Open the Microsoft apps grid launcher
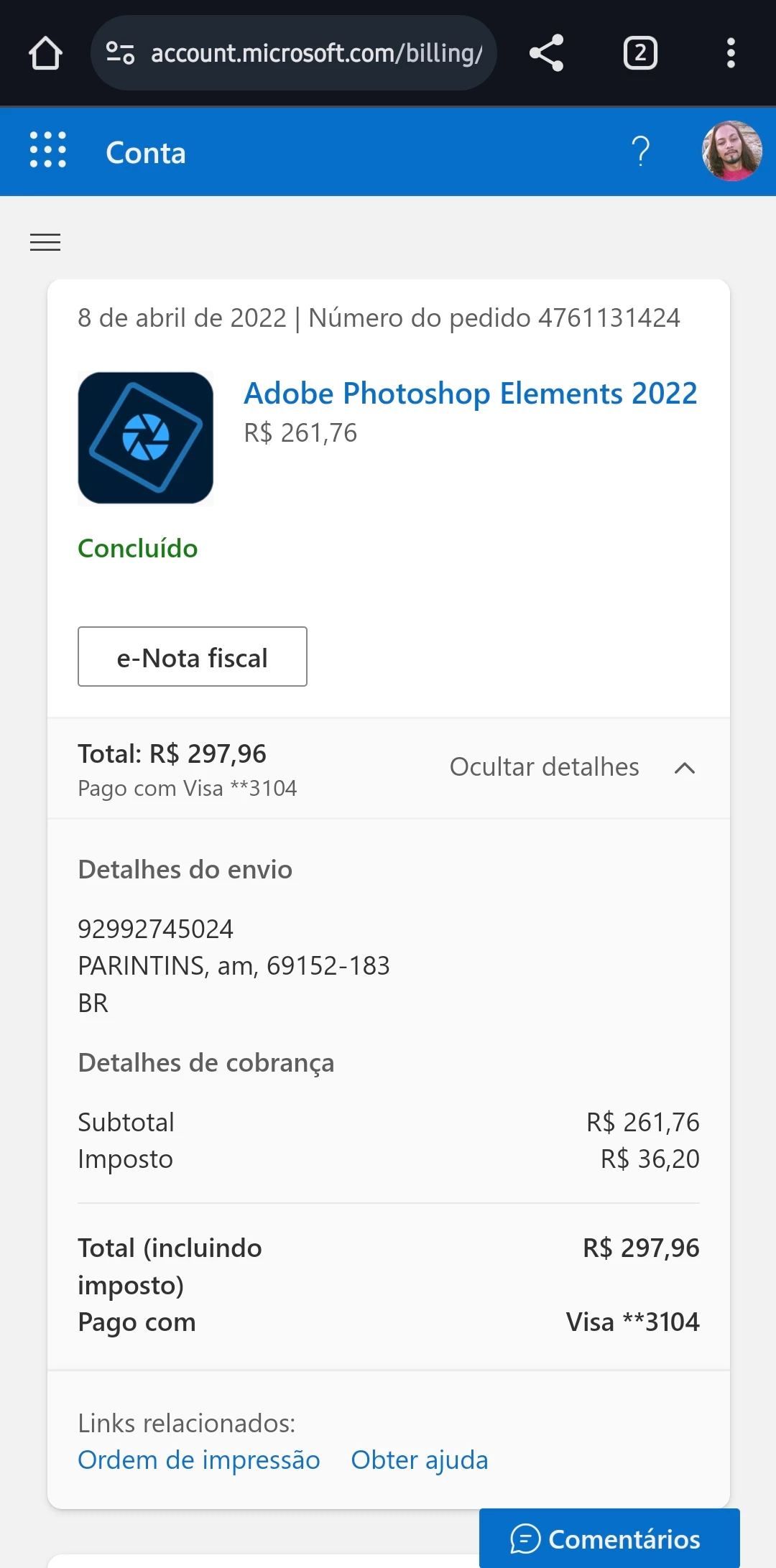The height and width of the screenshot is (1568, 776). pyautogui.click(x=47, y=150)
